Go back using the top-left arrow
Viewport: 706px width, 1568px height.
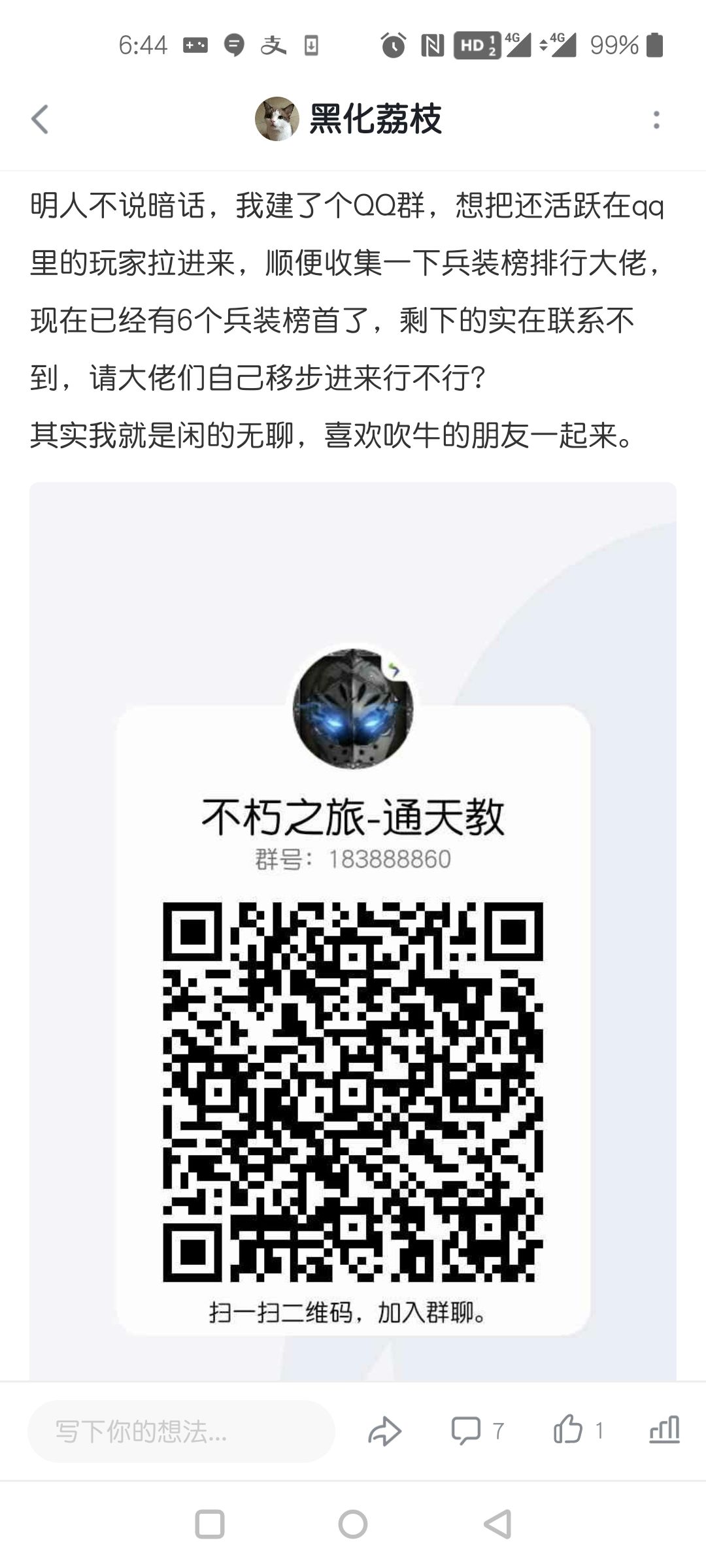(40, 120)
